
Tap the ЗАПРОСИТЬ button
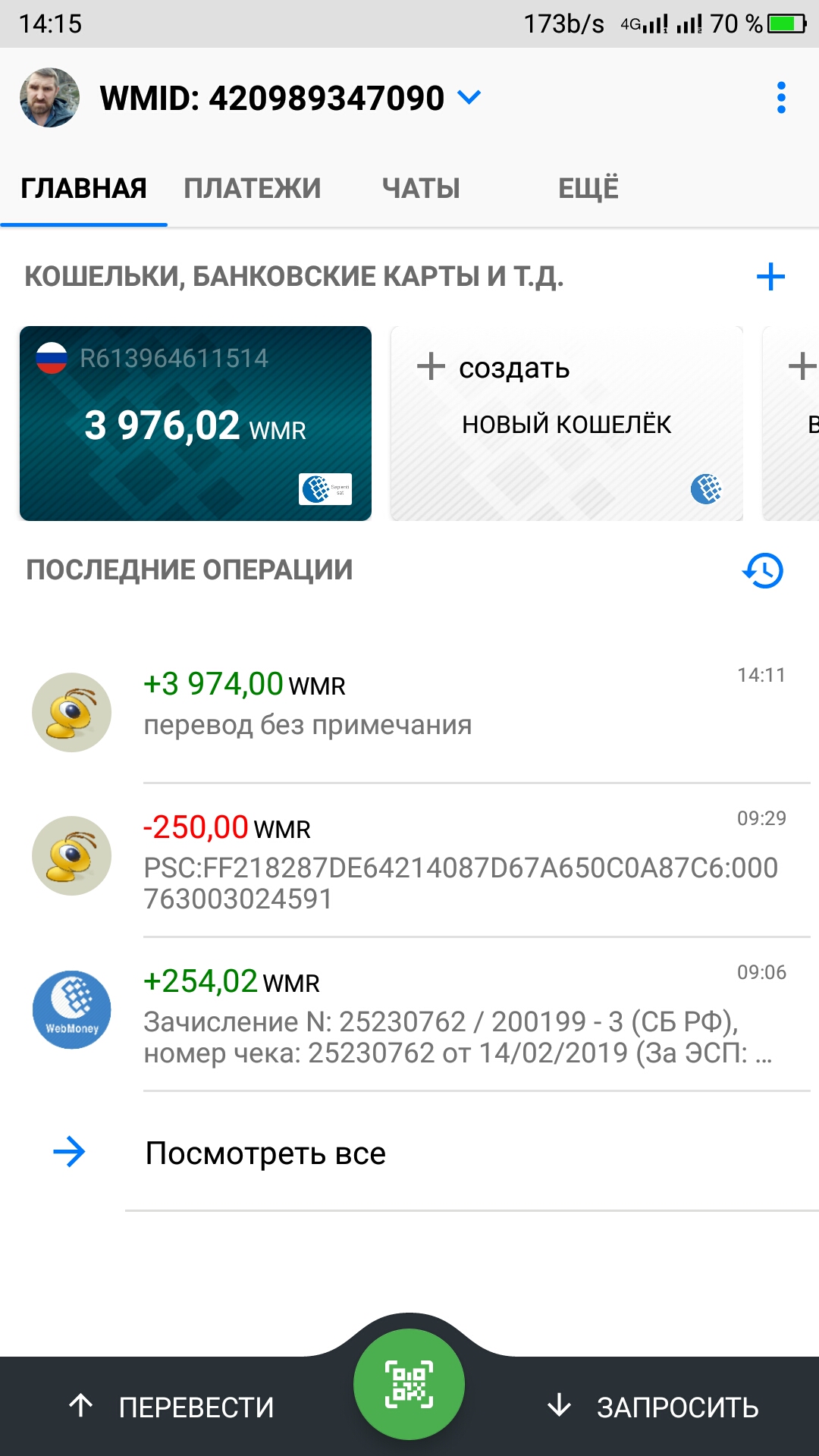[654, 1407]
